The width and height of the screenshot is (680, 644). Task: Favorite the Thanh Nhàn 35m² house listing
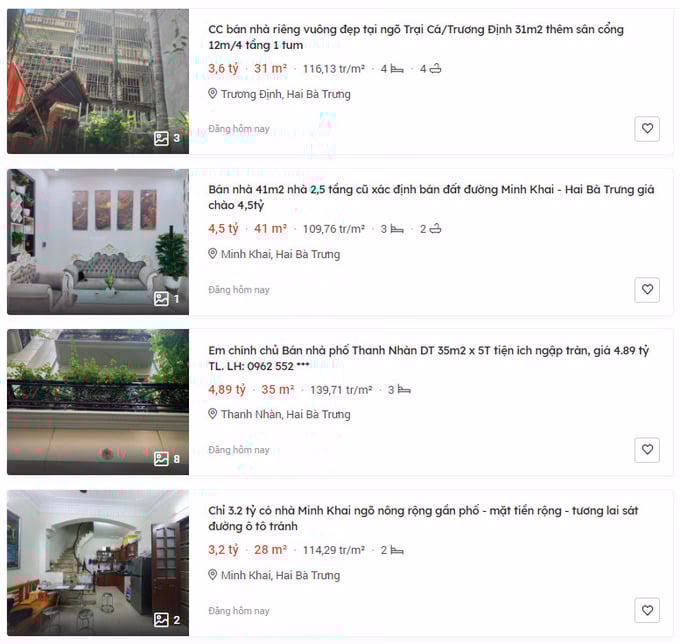[647, 450]
